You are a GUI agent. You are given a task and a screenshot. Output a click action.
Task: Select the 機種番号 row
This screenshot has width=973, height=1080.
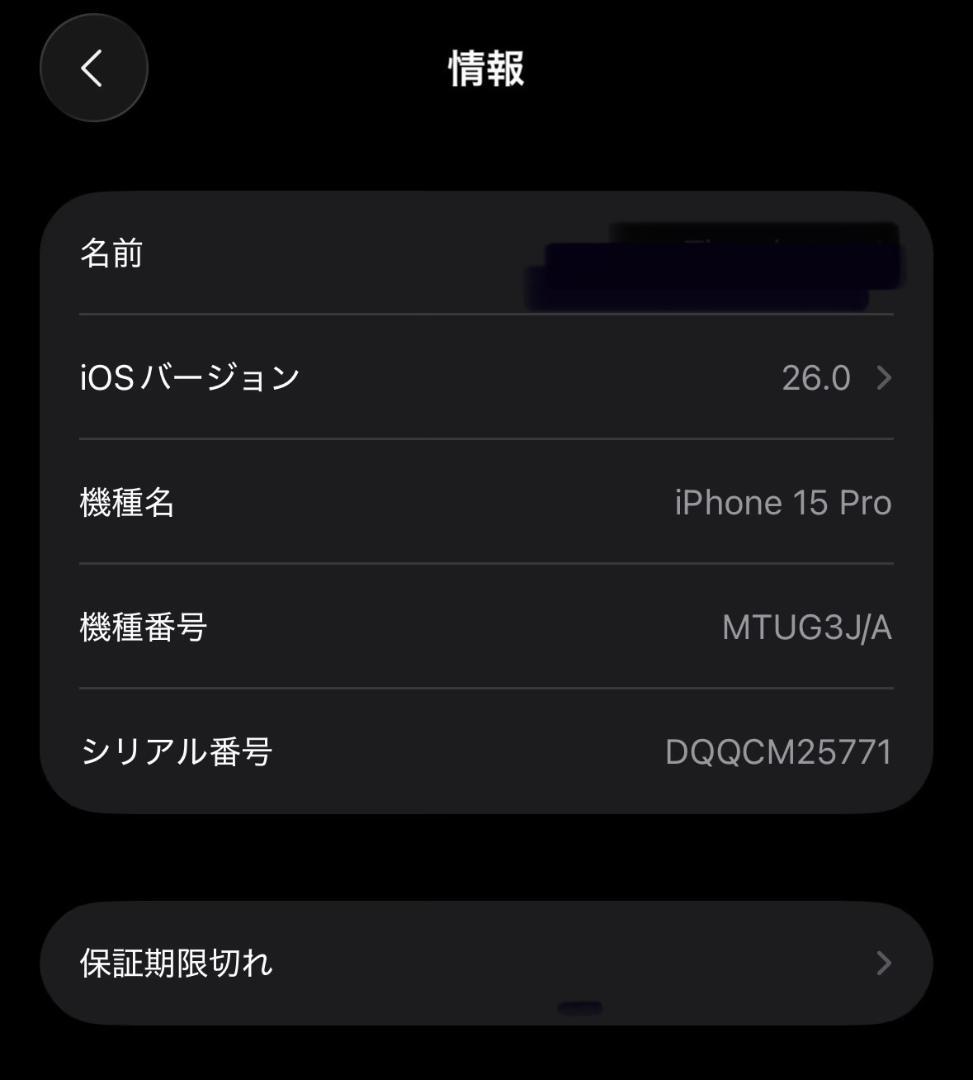(486, 628)
